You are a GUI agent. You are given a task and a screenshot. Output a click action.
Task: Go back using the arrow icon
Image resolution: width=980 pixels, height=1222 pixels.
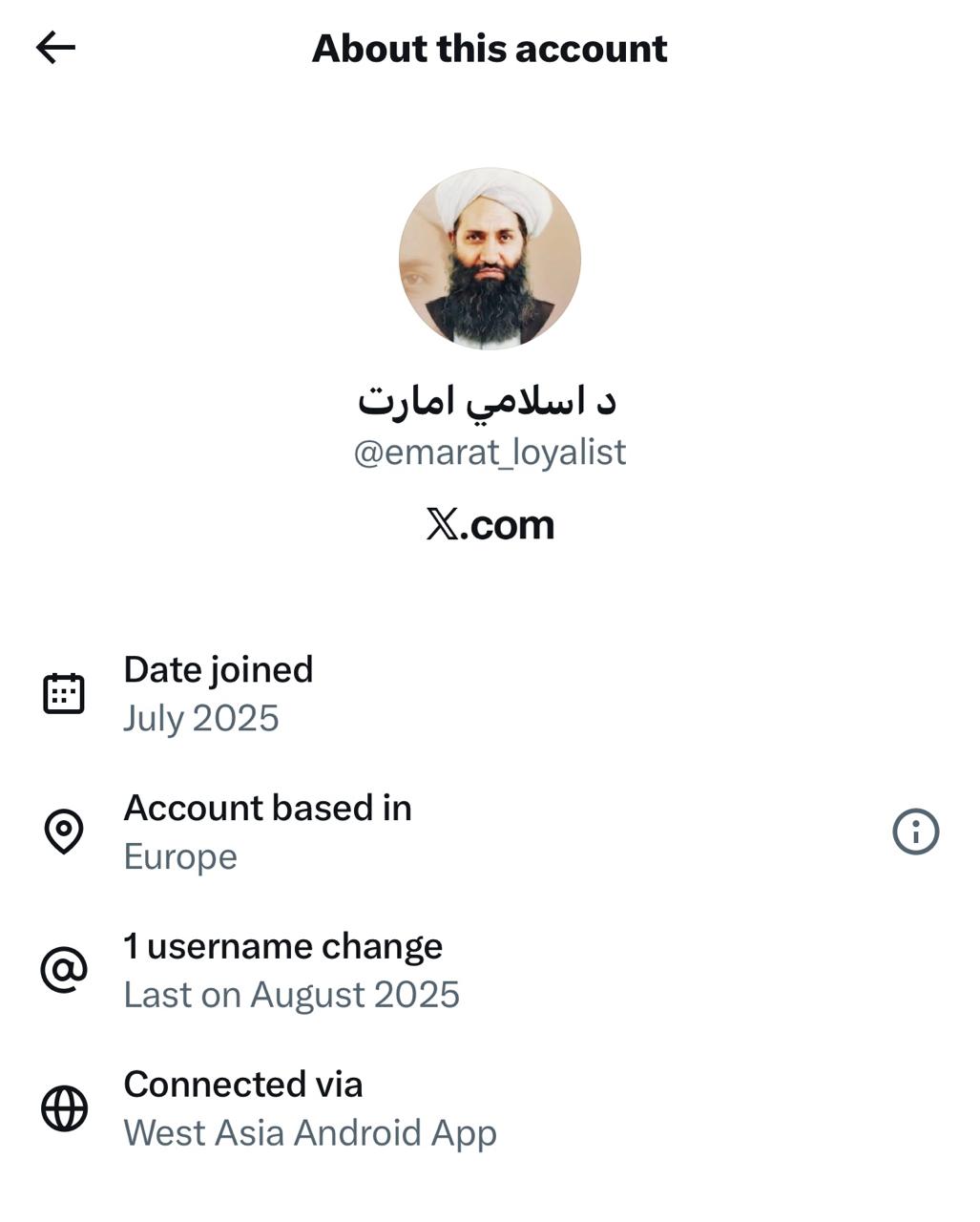point(55,47)
